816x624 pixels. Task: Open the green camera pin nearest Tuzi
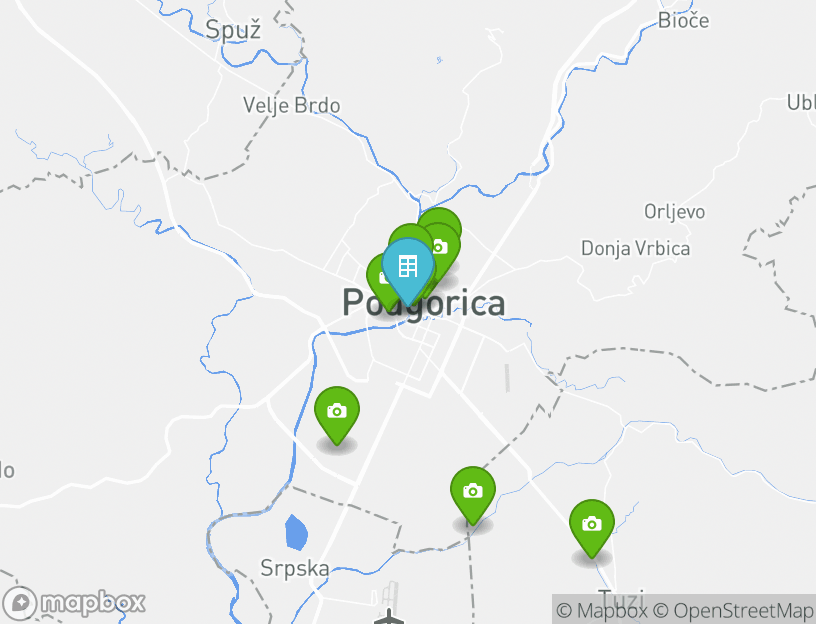(591, 524)
